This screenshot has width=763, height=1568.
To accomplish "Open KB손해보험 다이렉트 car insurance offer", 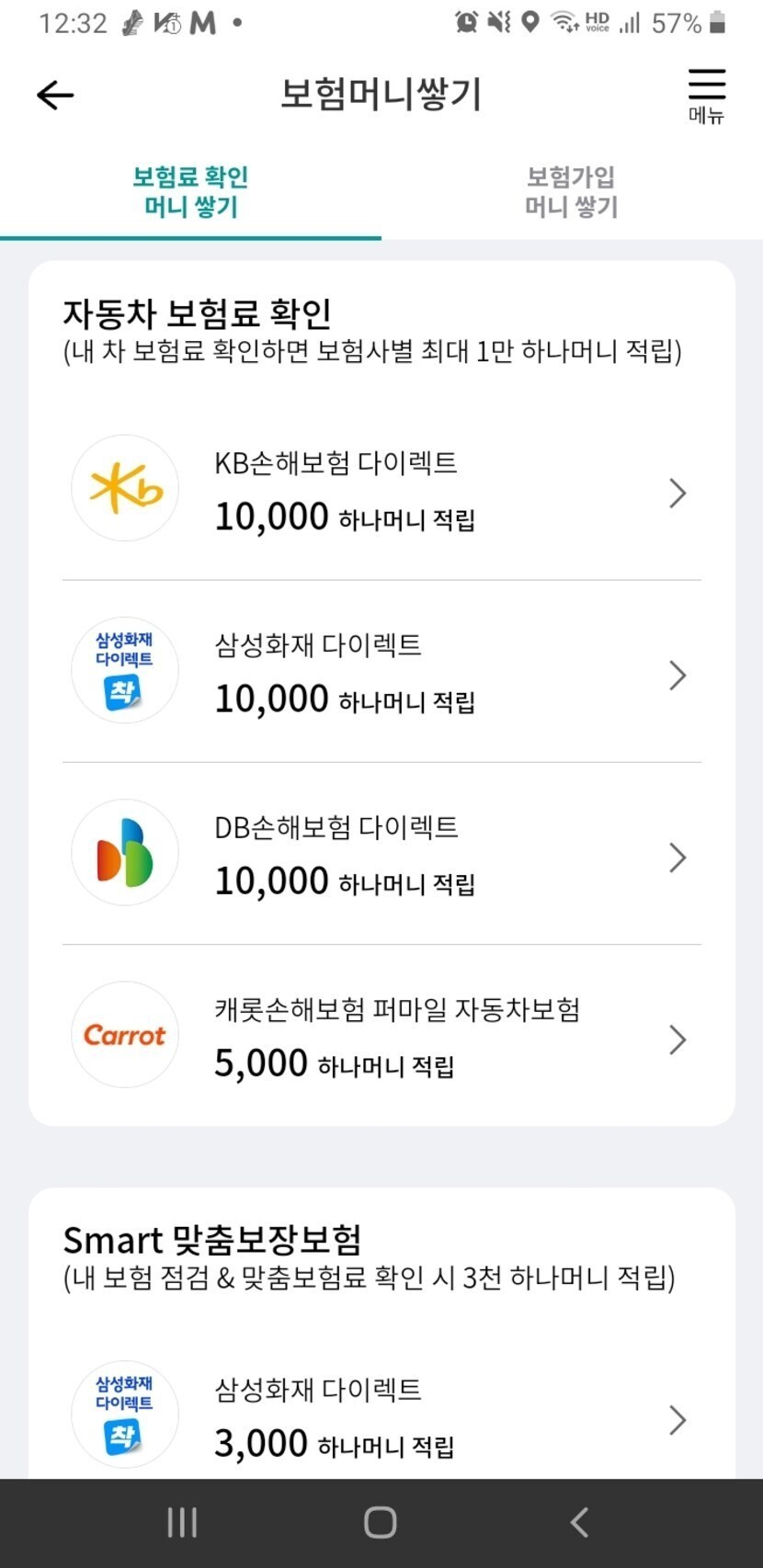I will [x=381, y=491].
